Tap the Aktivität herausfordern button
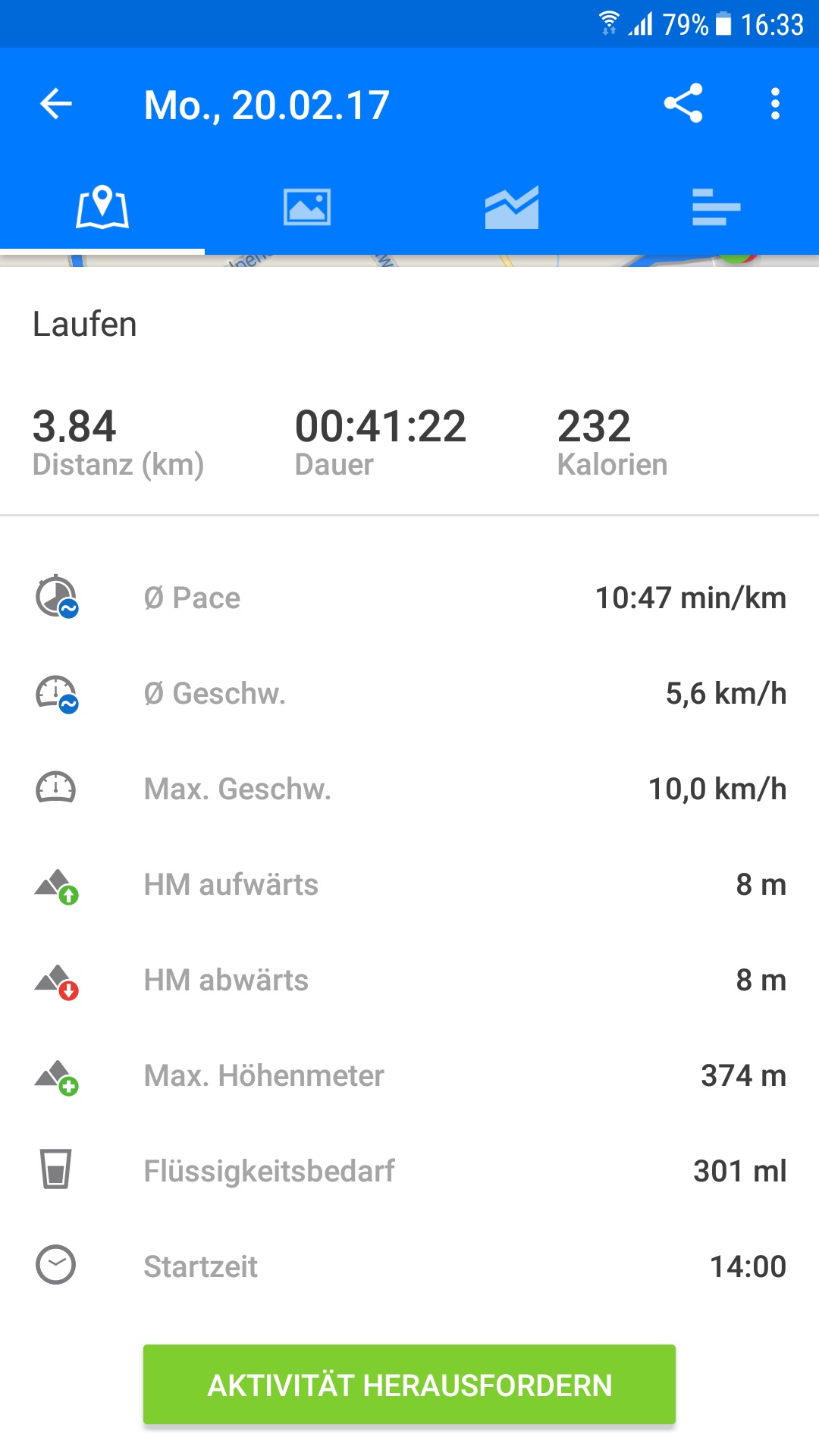819x1456 pixels. pyautogui.click(x=409, y=1385)
